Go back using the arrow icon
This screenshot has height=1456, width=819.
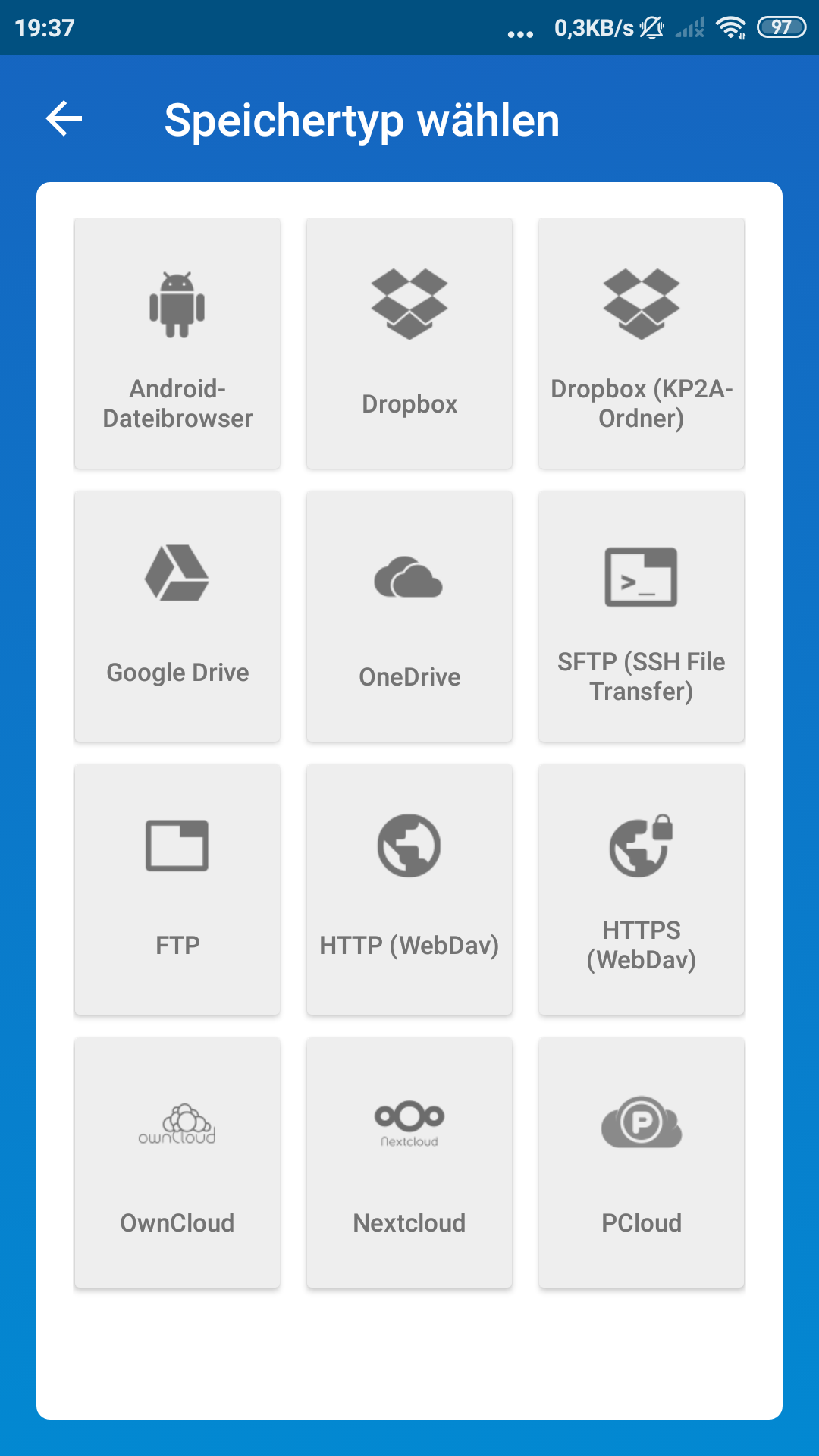[x=64, y=119]
